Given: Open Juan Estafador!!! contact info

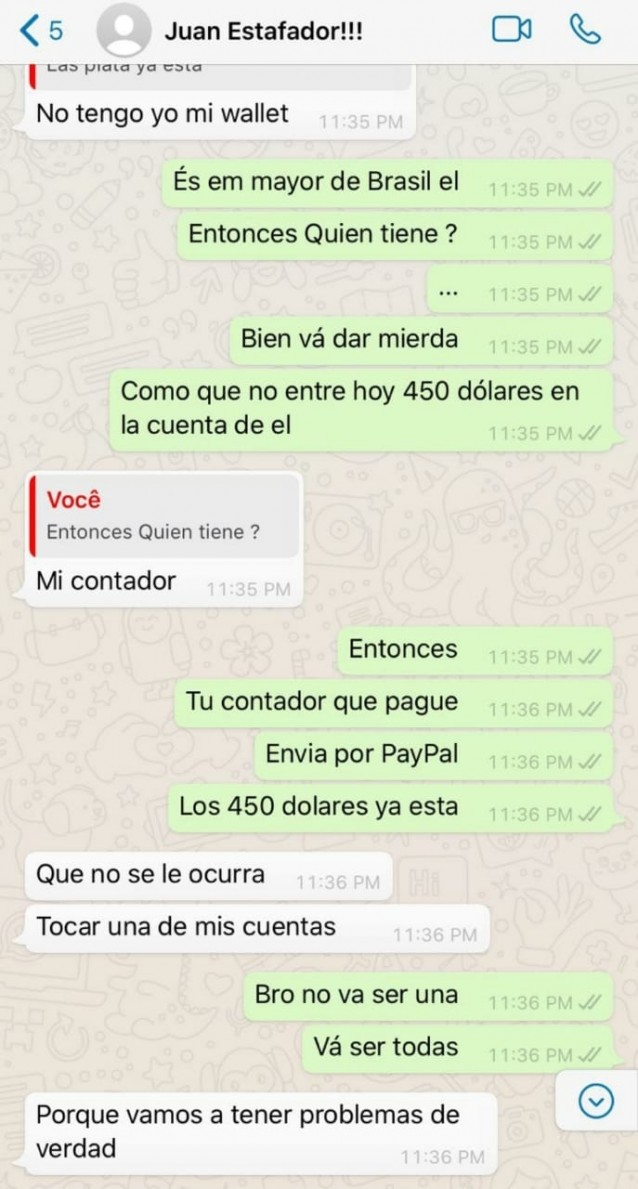Looking at the screenshot, I should point(263,32).
